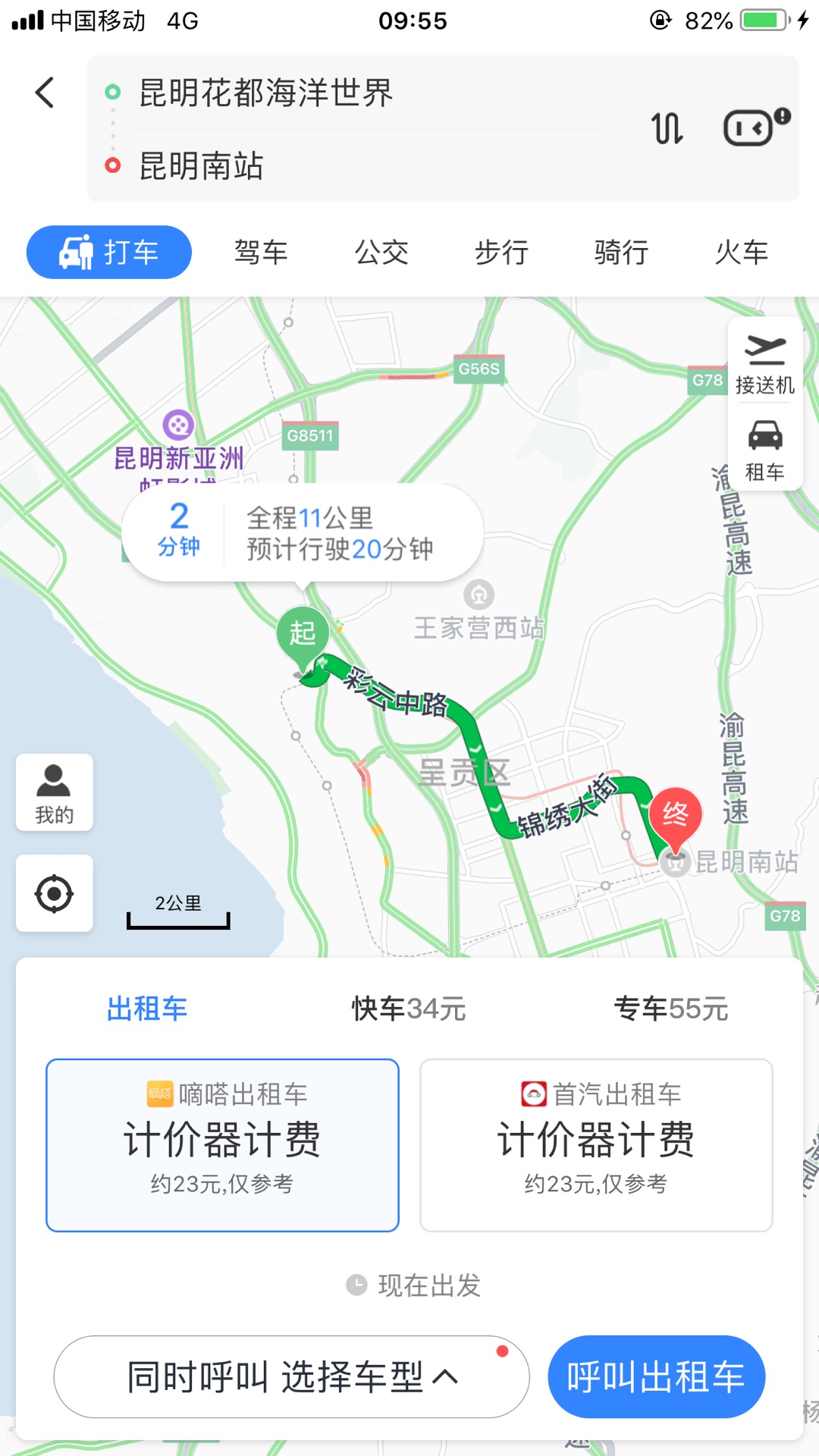819x1456 pixels.
Task: Select the 步行 walking tab
Action: tap(501, 253)
